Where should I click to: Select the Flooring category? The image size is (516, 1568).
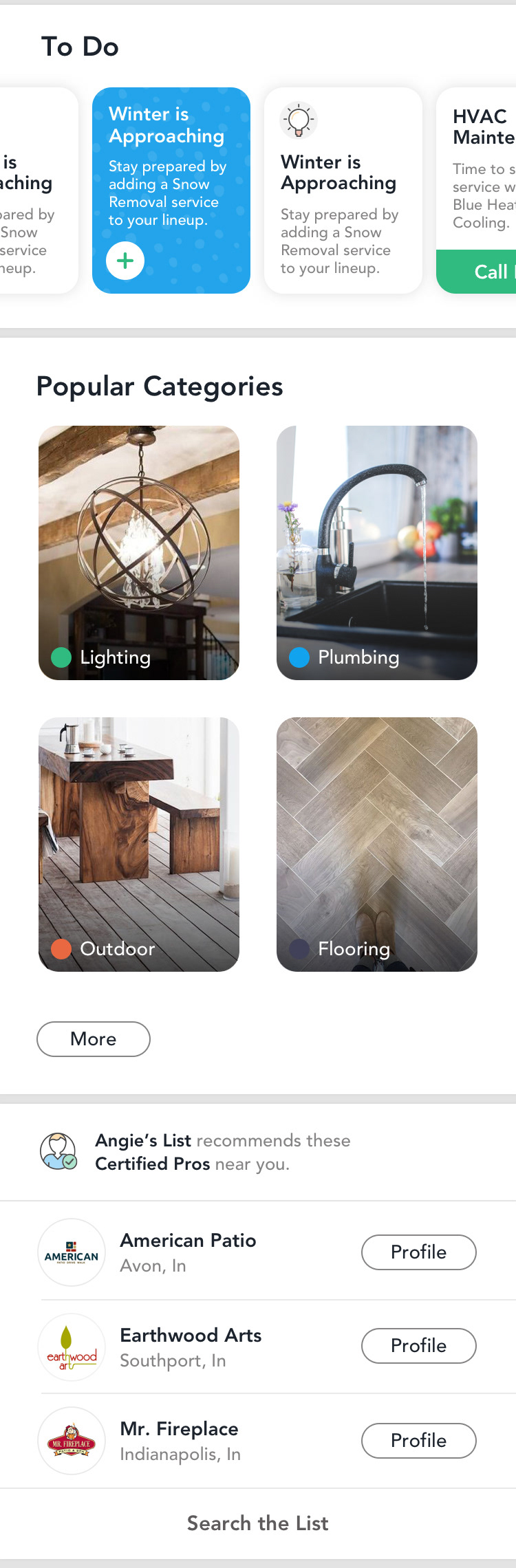pos(376,844)
